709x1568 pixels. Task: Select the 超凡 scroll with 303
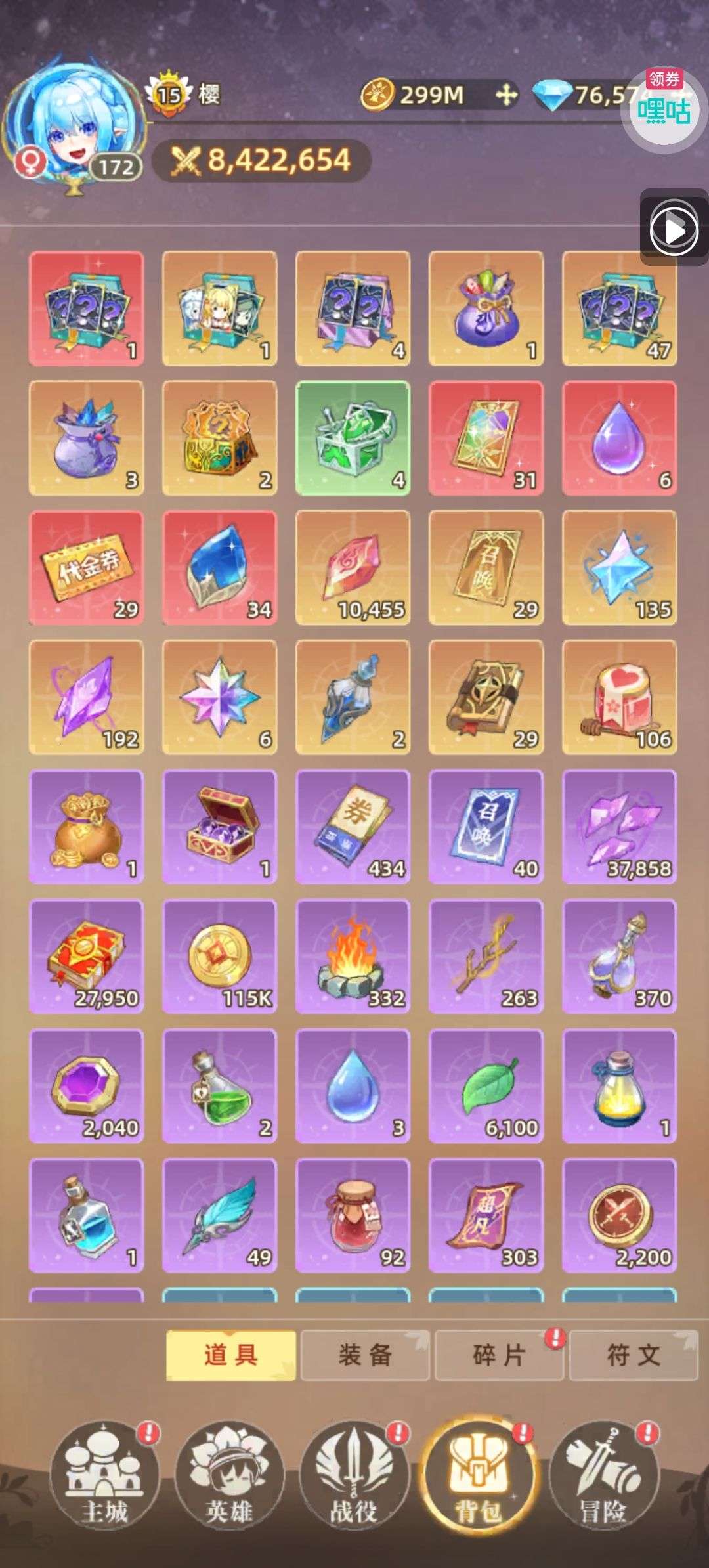tap(486, 1215)
